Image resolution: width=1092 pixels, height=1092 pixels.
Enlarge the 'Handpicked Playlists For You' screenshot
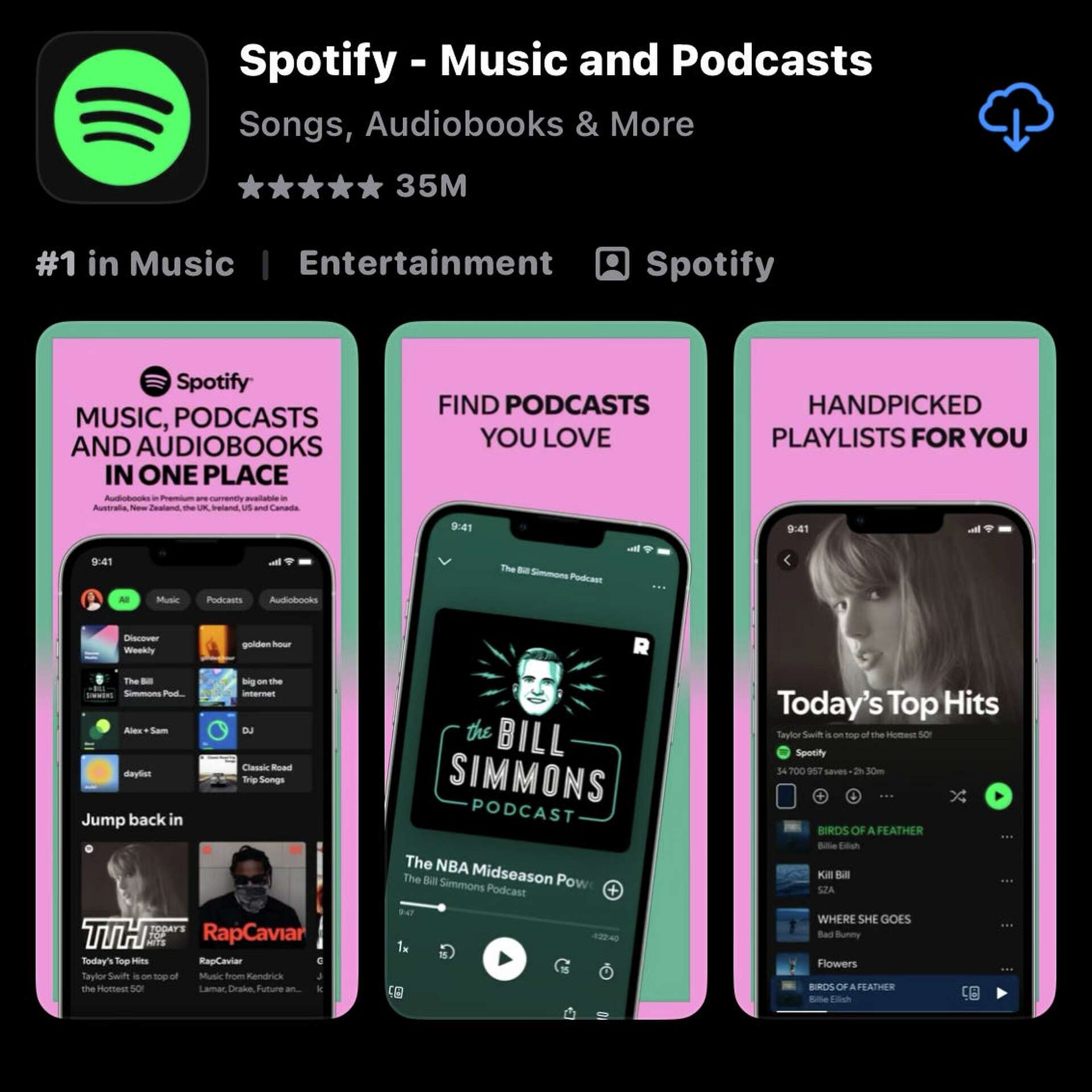point(895,670)
